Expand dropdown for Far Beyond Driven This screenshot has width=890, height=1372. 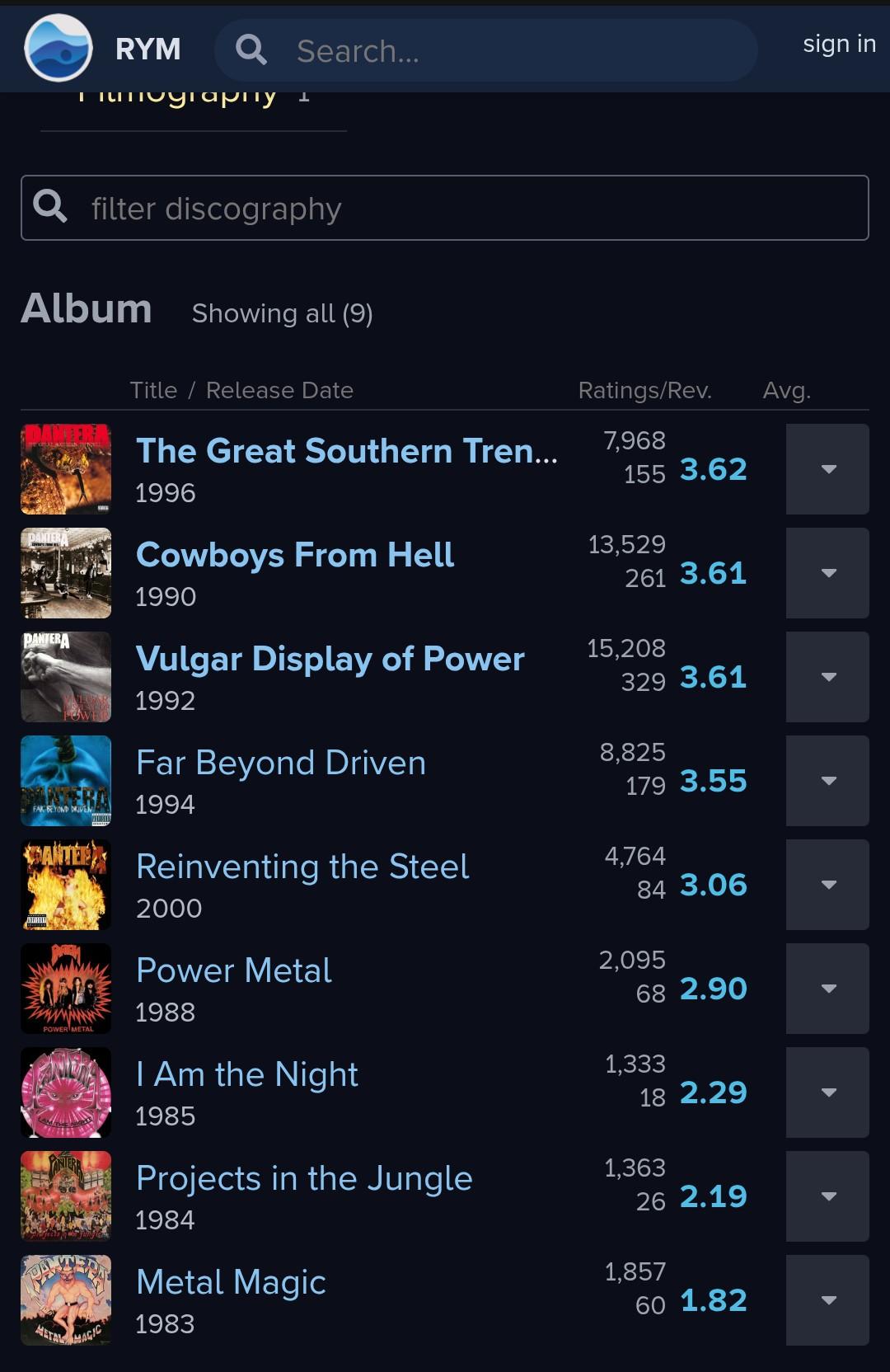point(827,781)
